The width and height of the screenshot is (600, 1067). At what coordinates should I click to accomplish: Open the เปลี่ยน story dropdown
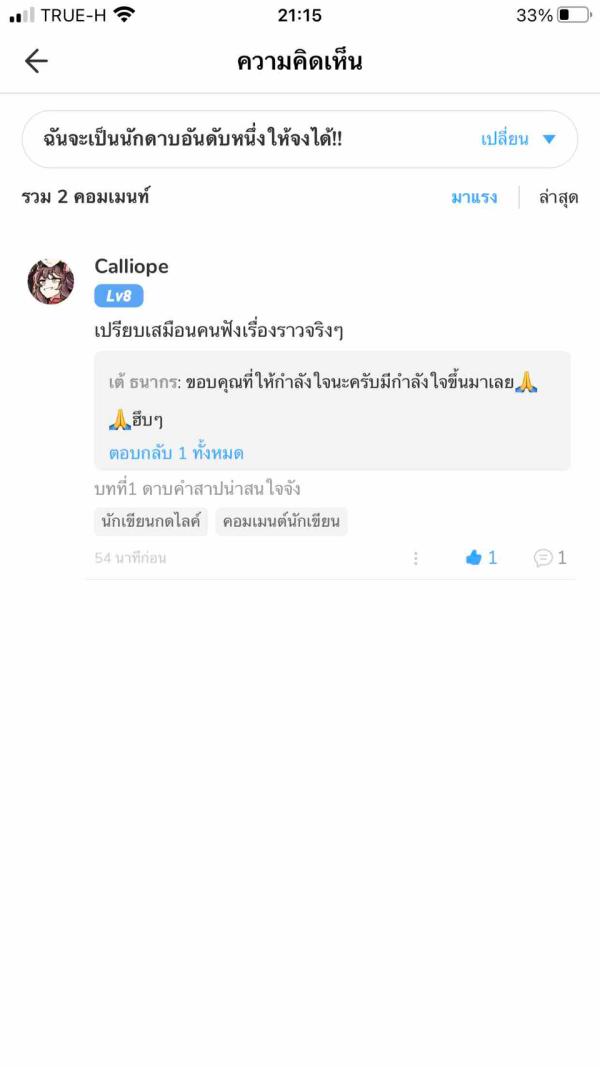coord(517,139)
